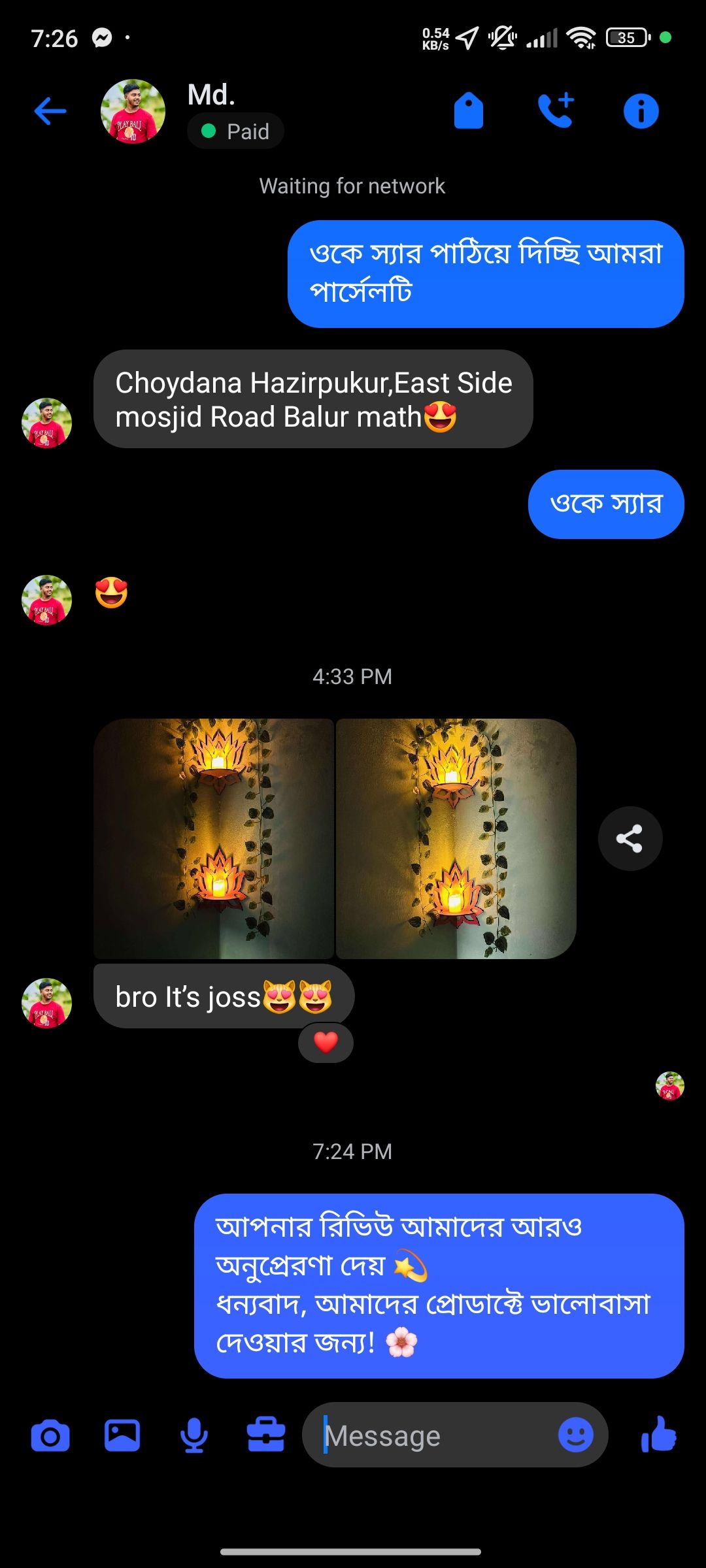Open conversation info details

641,111
